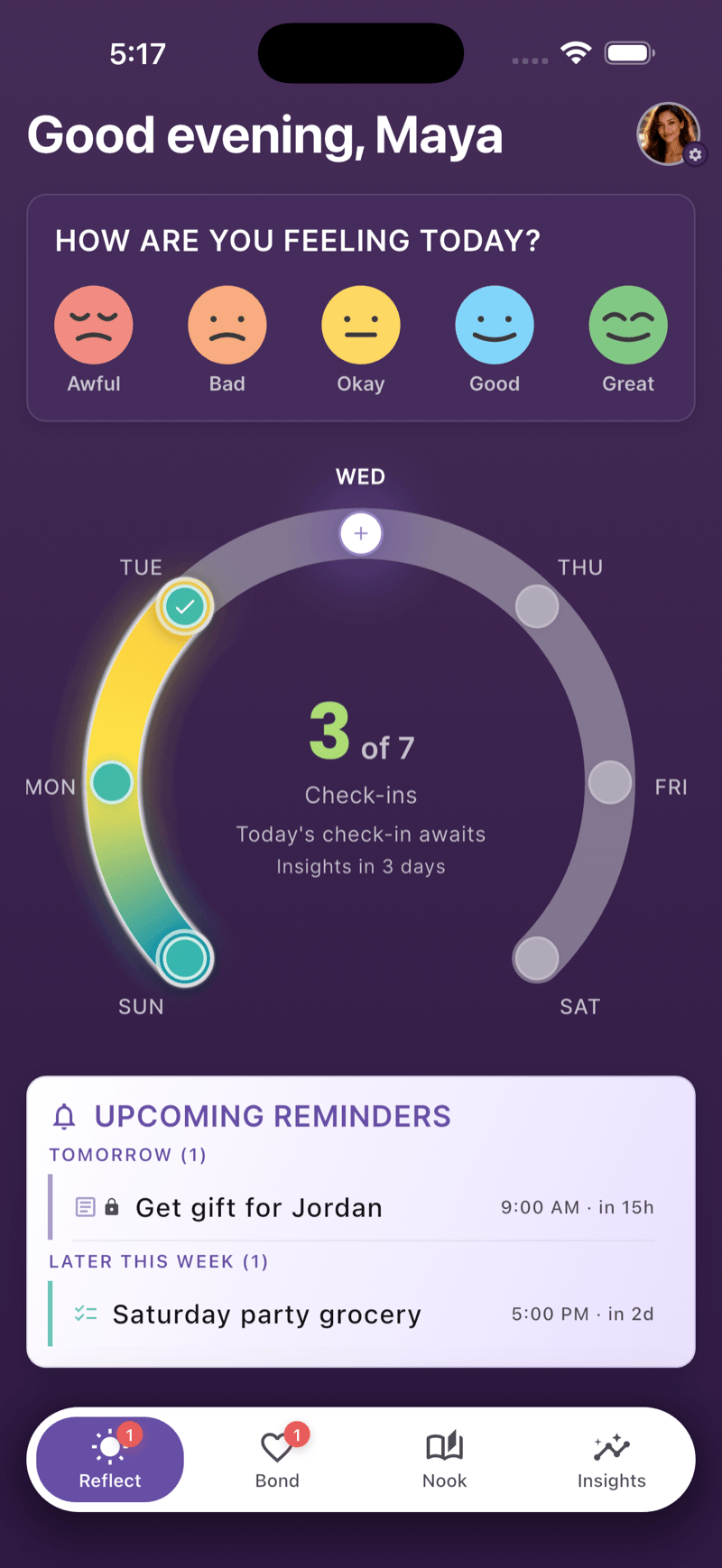Tap the plus button for Wednesday's check-in
Image resolution: width=722 pixels, height=1568 pixels.
point(361,533)
